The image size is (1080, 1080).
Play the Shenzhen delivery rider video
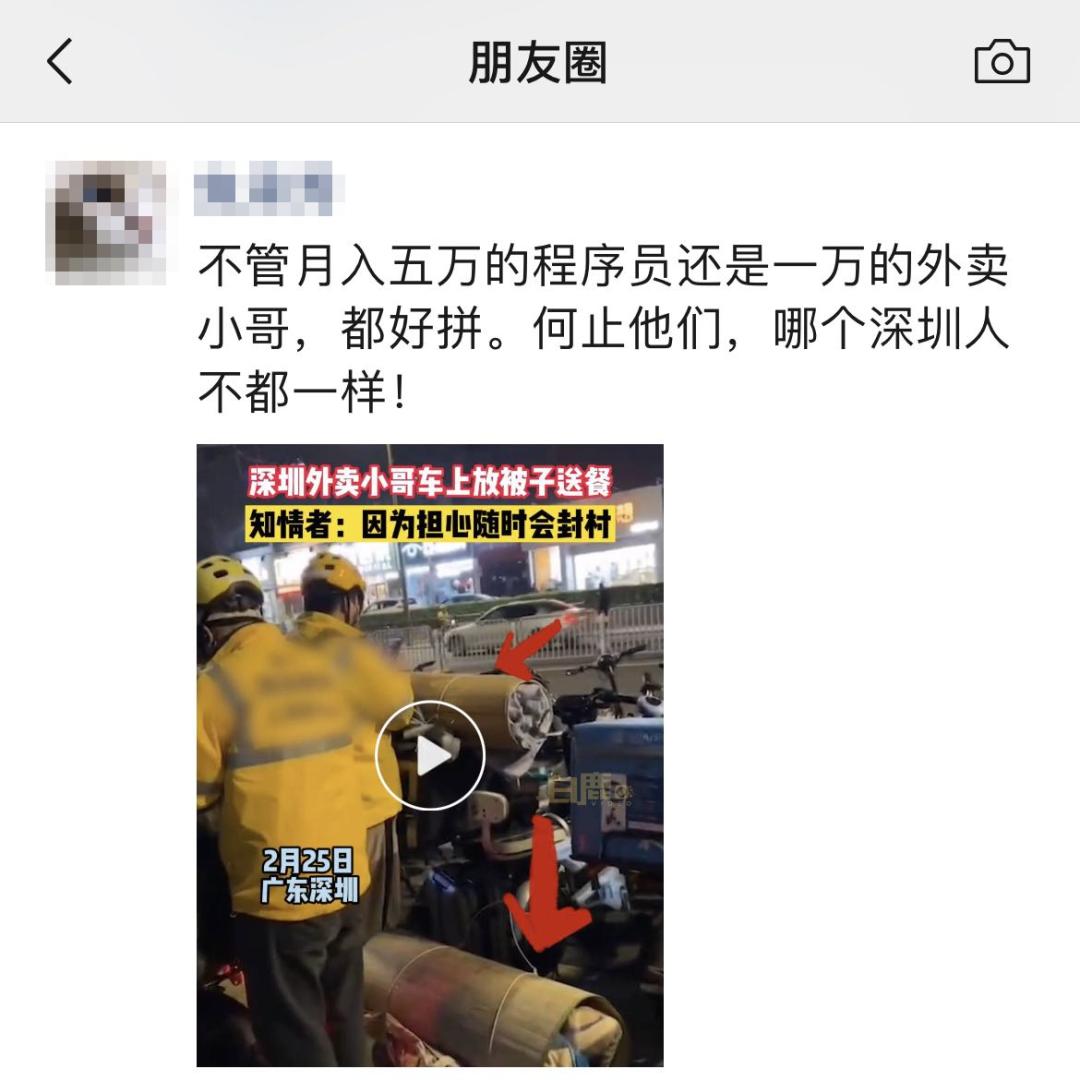point(430,755)
